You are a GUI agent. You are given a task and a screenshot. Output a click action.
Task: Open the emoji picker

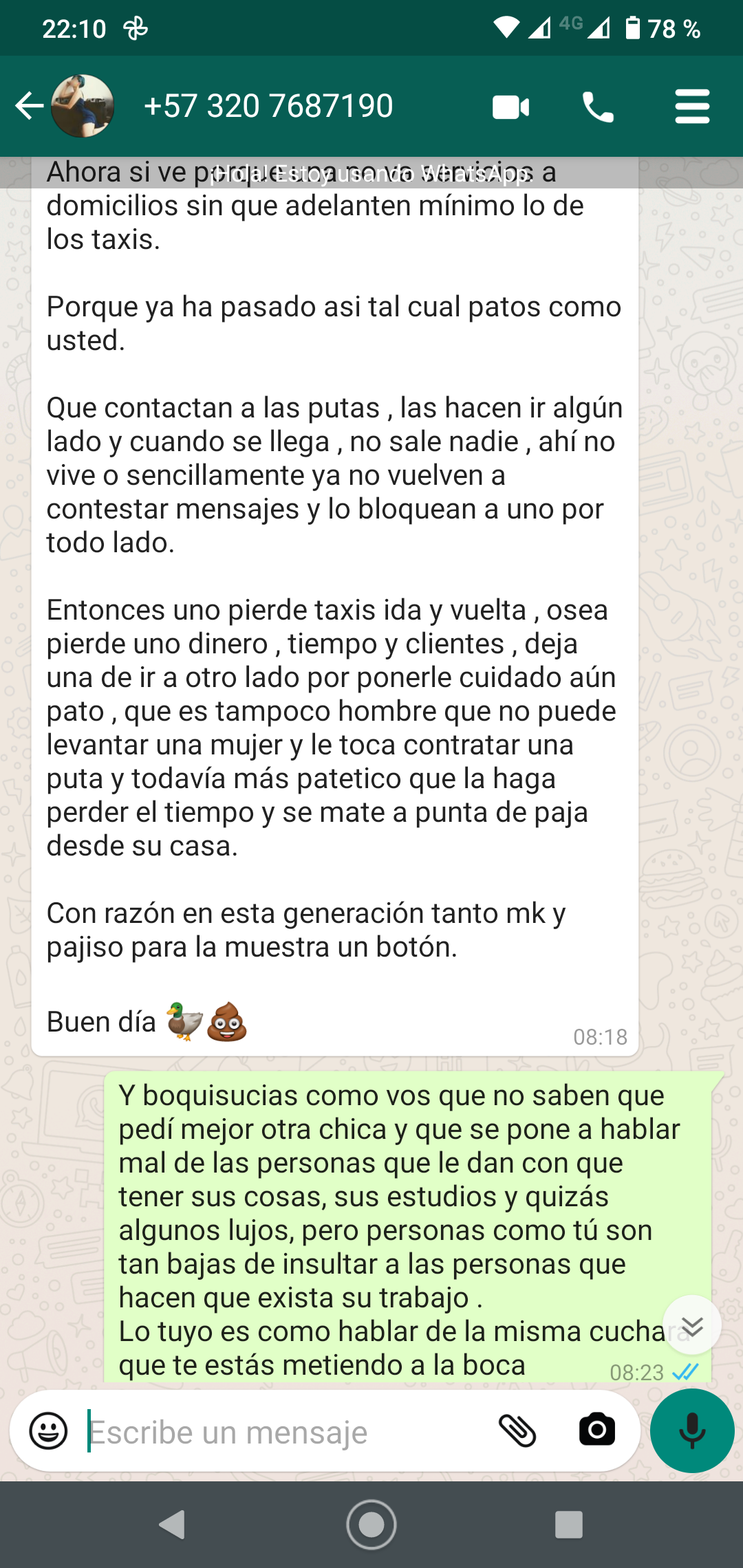(x=48, y=1432)
